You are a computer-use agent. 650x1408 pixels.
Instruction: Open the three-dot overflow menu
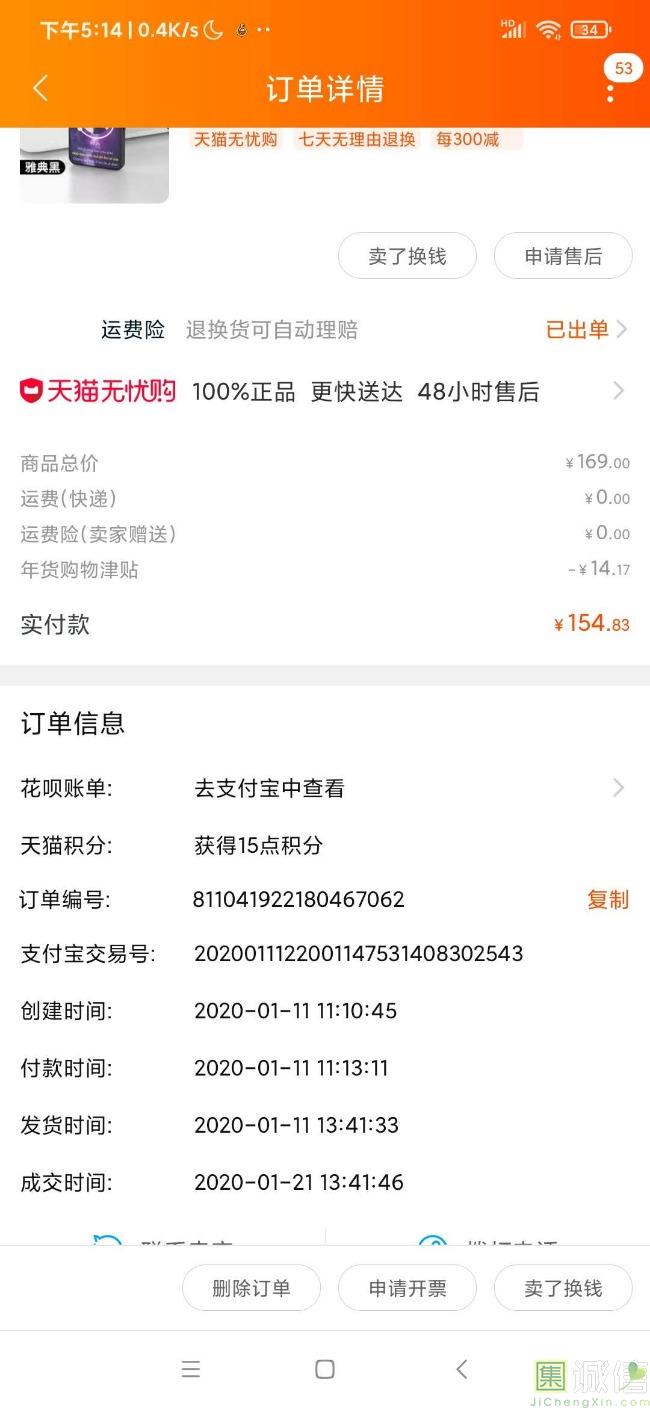[x=610, y=91]
